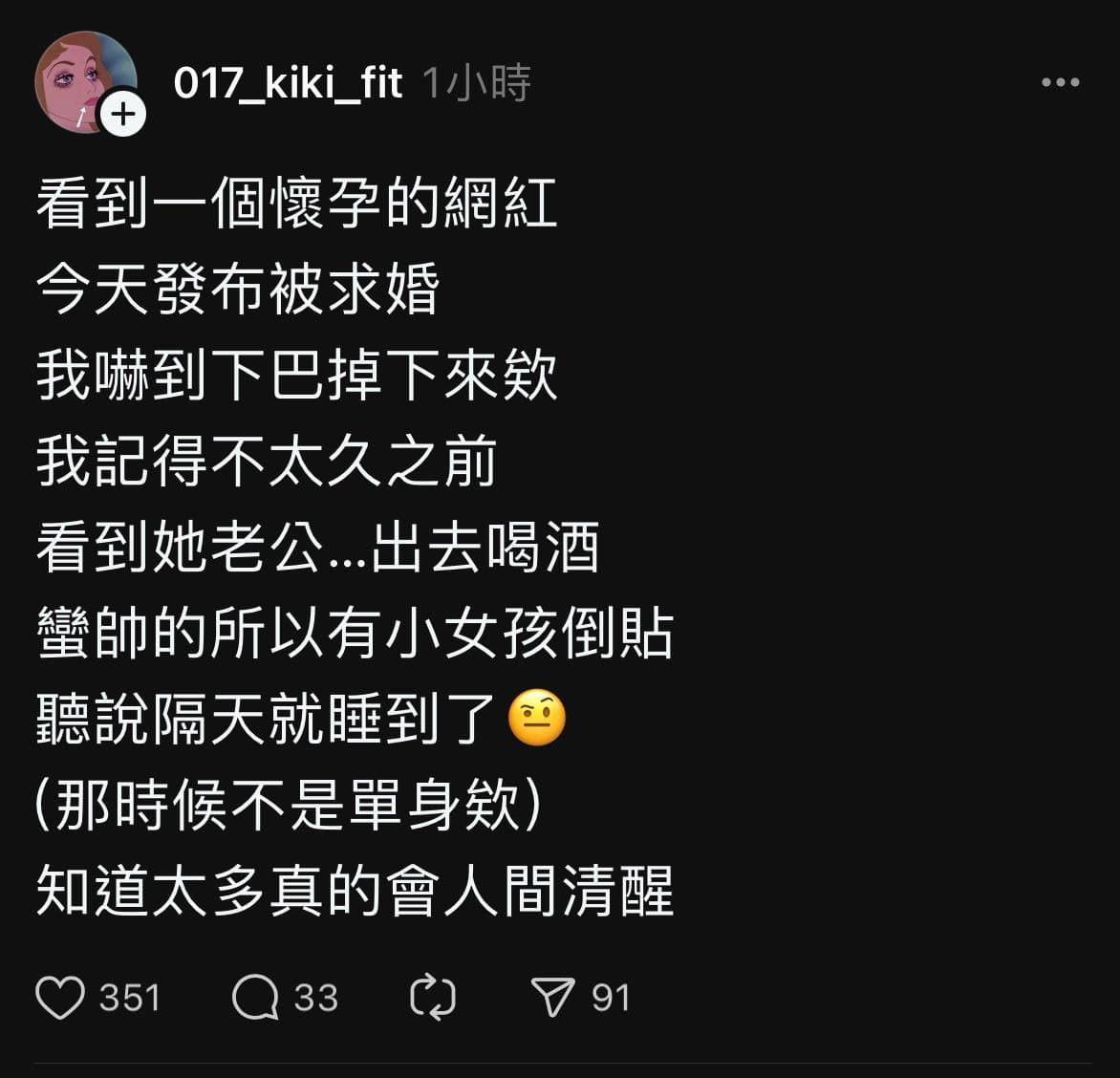The height and width of the screenshot is (1078, 1120).
Task: Share the post via send icon
Action: point(553,998)
